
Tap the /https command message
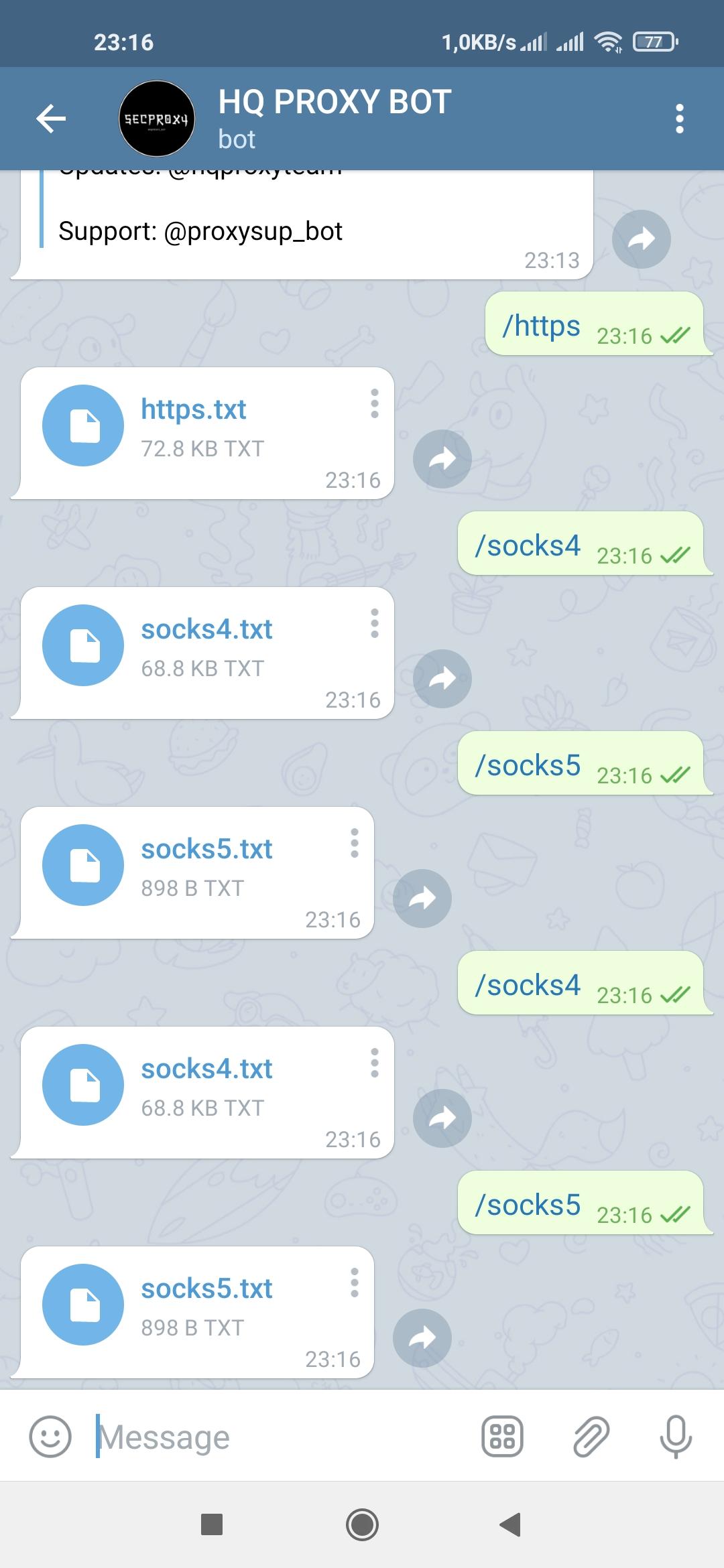542,326
